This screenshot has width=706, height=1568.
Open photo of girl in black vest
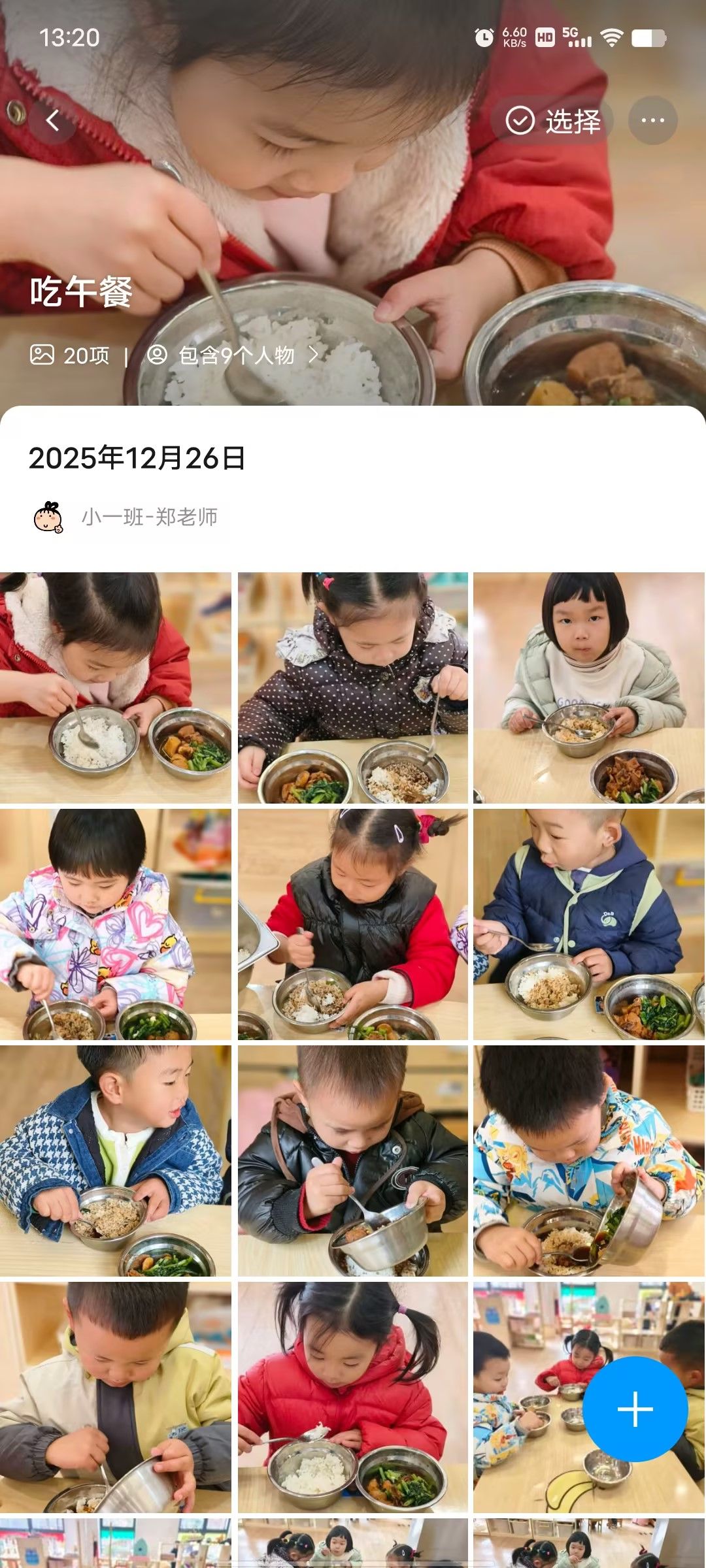coord(353,924)
